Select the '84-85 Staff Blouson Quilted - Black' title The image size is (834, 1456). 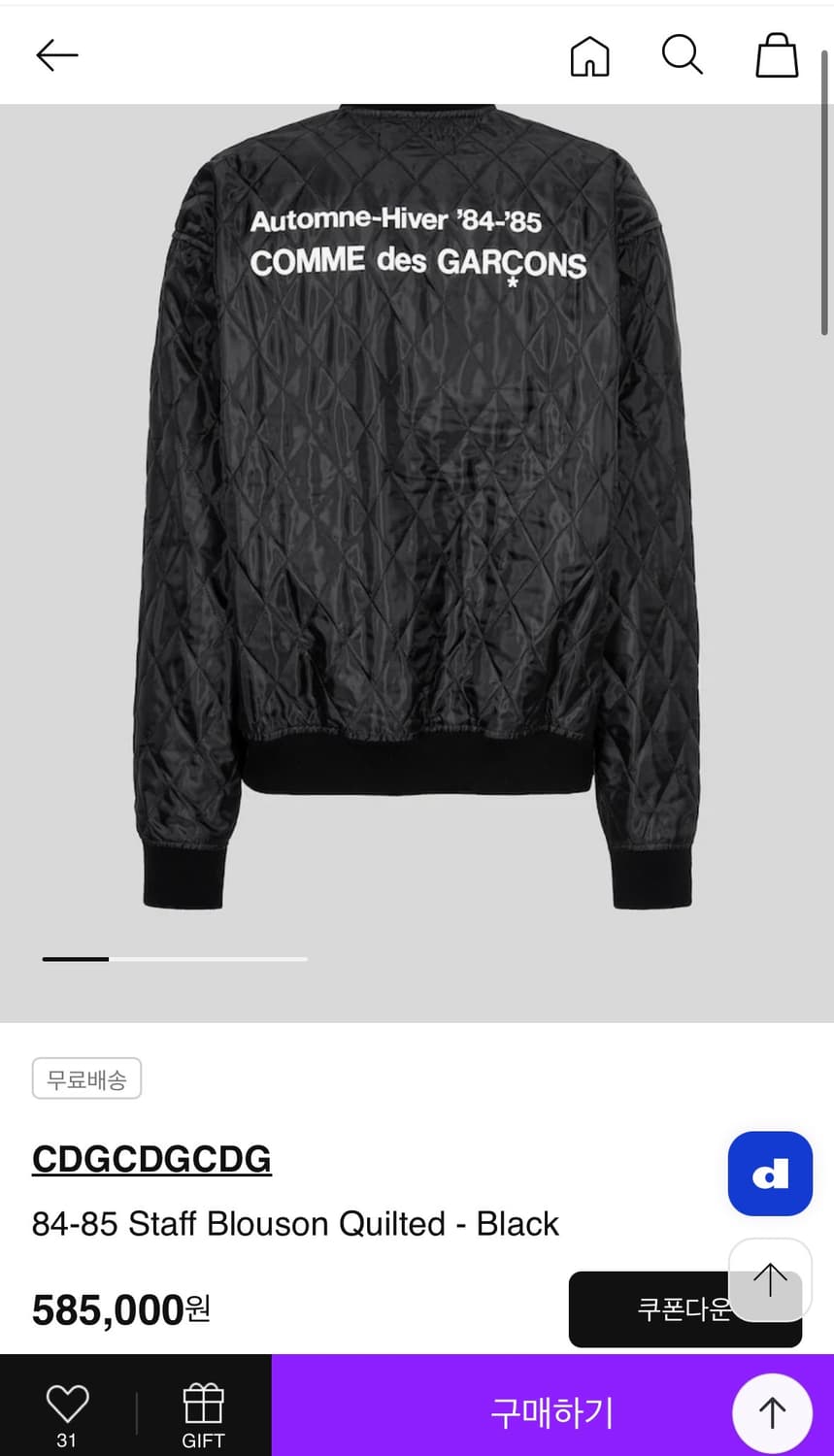(295, 1224)
